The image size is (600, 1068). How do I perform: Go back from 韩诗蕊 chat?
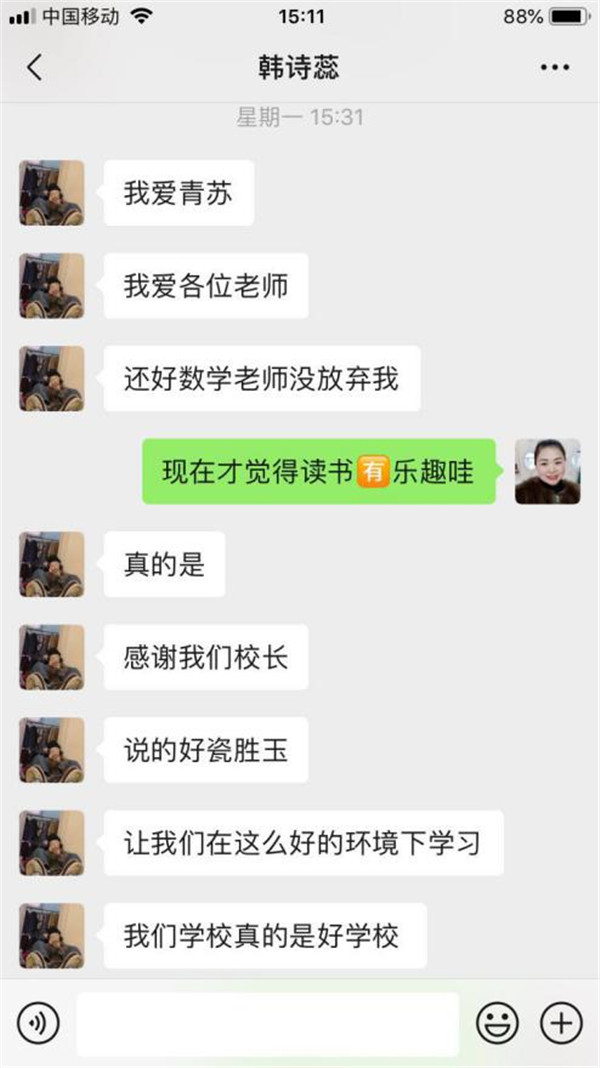[35, 67]
